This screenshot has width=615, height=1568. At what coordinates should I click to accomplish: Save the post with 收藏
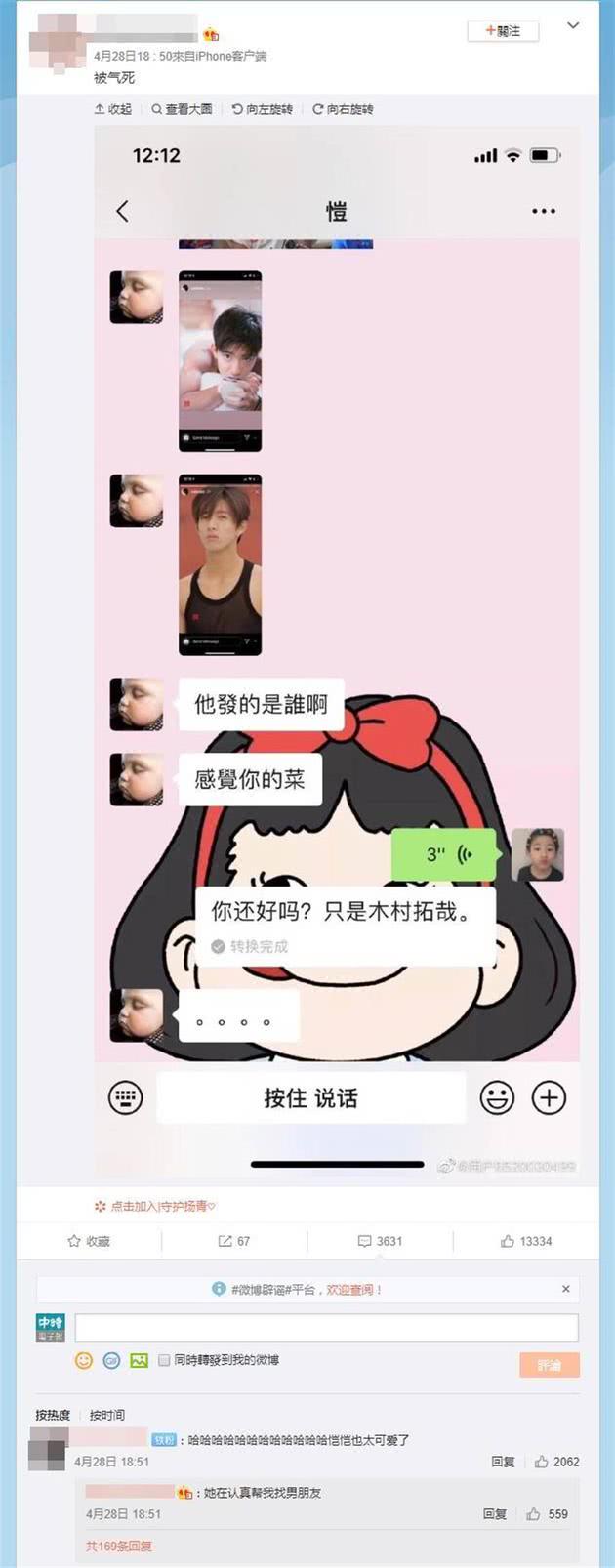click(x=89, y=1241)
